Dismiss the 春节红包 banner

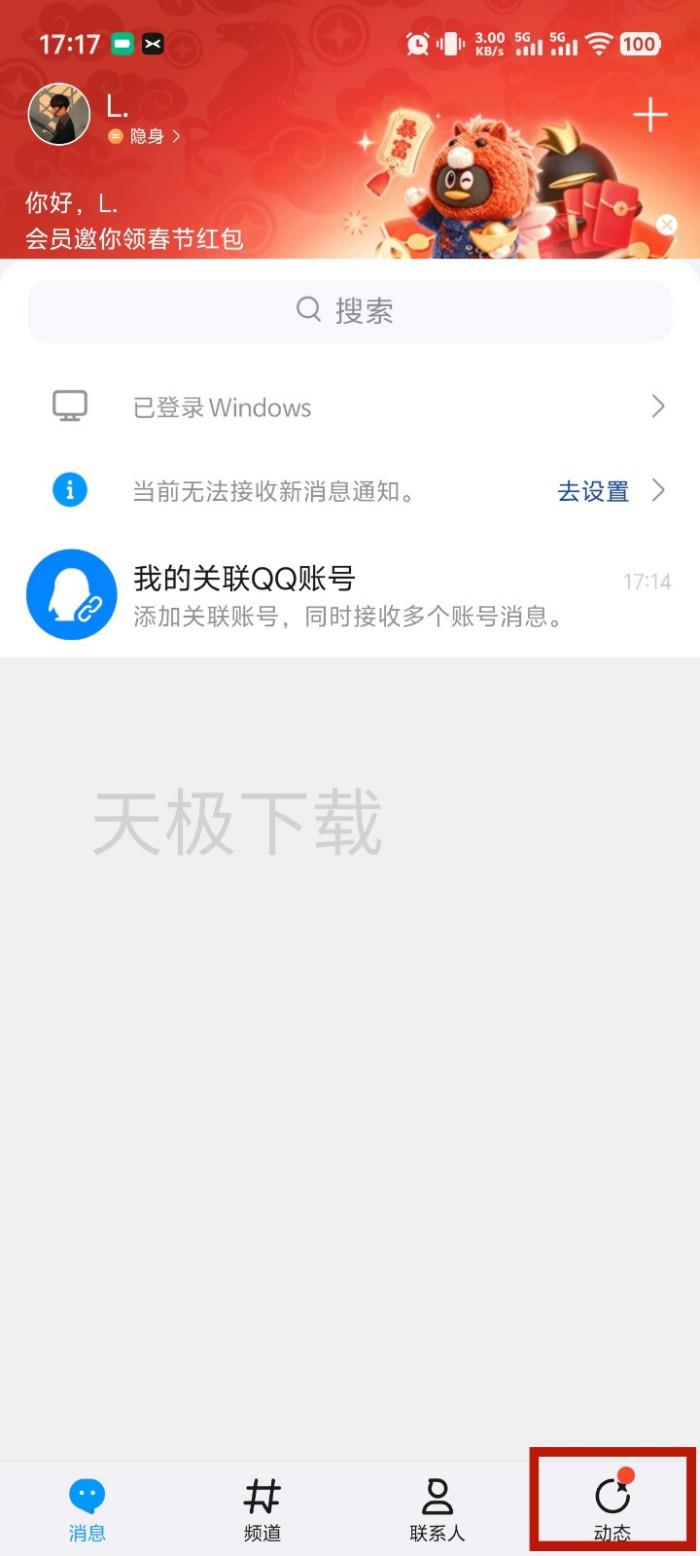tap(667, 225)
